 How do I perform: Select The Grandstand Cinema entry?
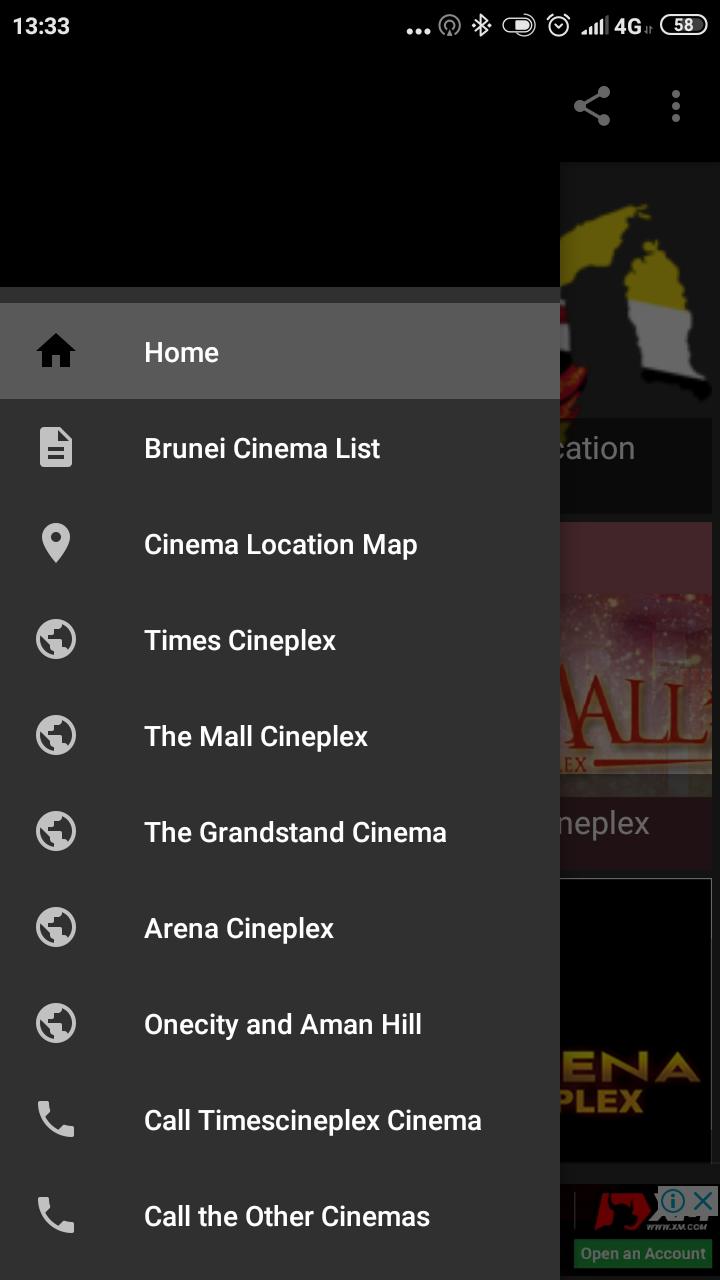pyautogui.click(x=295, y=831)
